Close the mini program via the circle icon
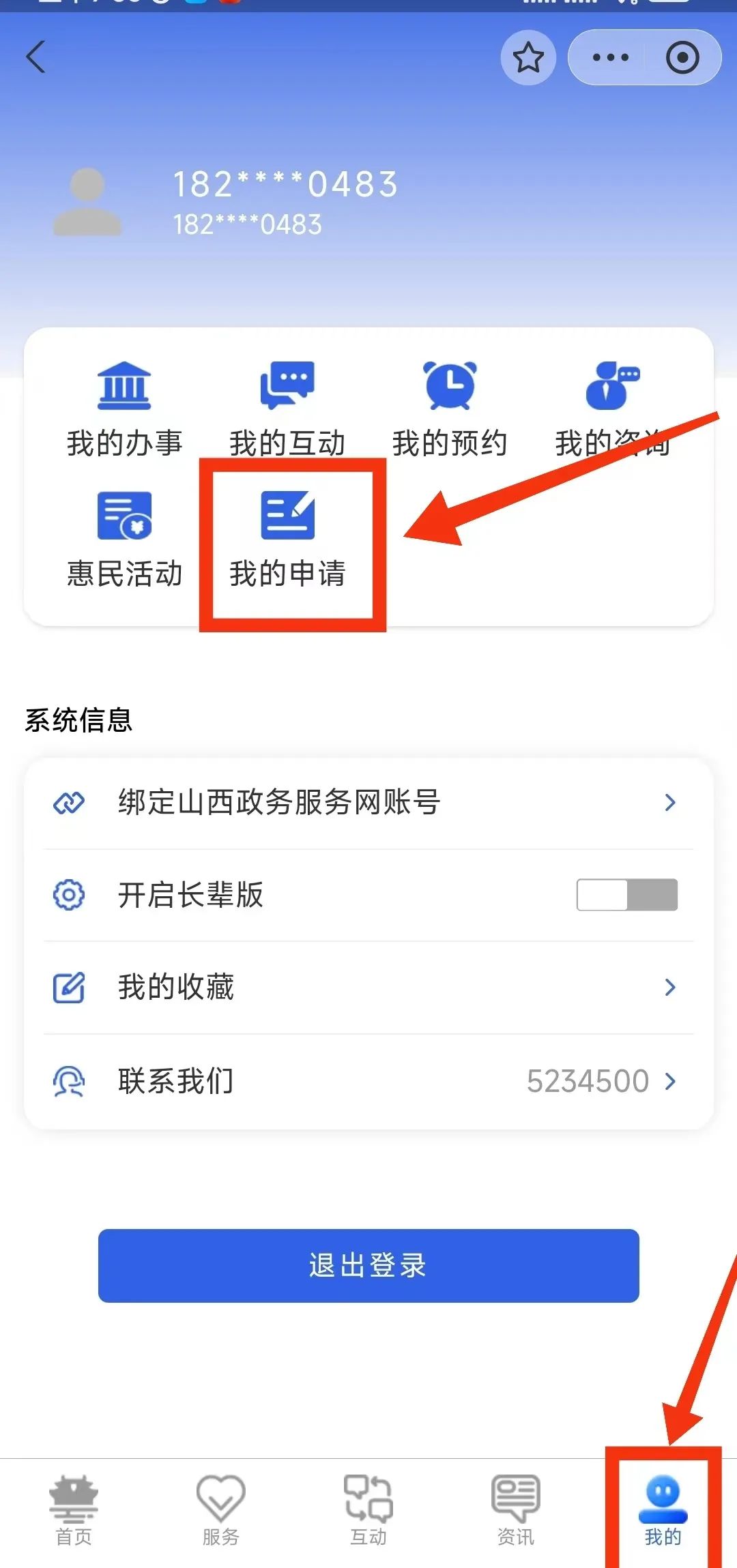This screenshot has width=737, height=1568. coord(682,58)
